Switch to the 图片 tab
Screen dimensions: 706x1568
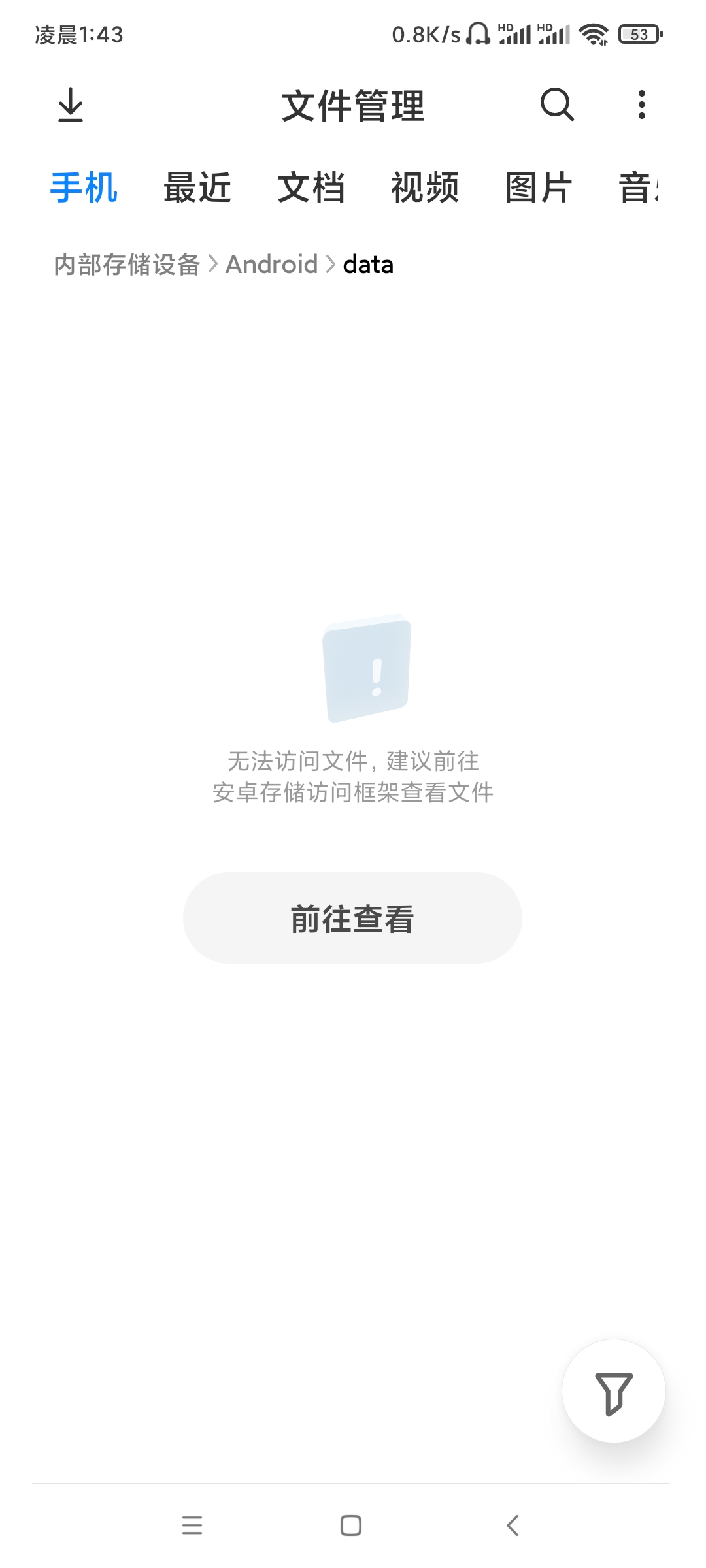[539, 188]
